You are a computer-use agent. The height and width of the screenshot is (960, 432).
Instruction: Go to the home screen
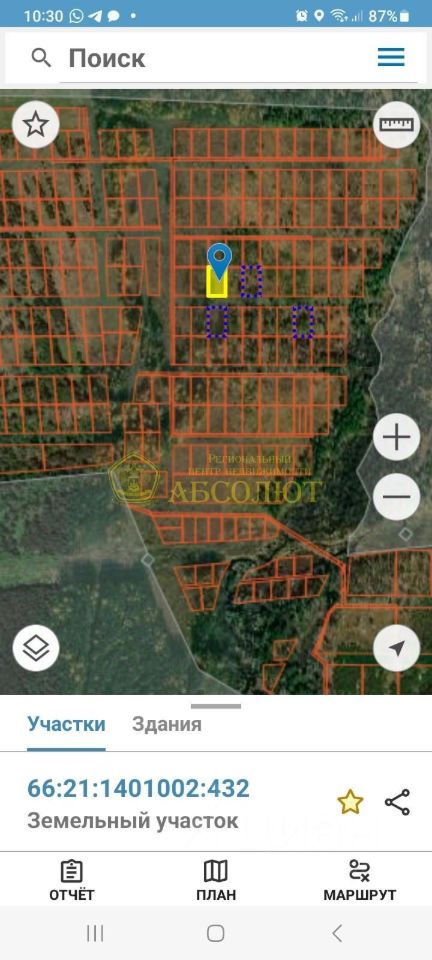(215, 933)
